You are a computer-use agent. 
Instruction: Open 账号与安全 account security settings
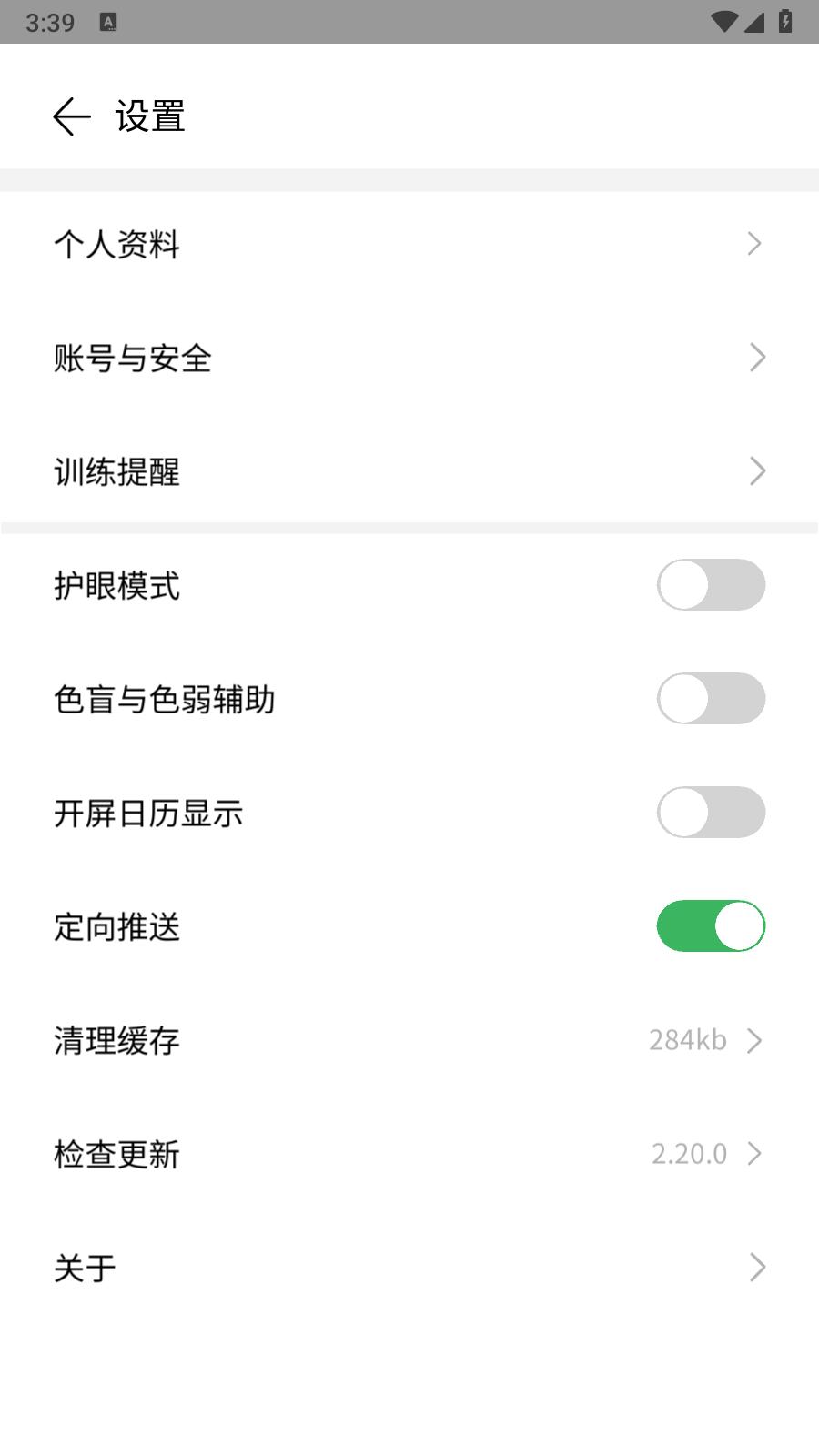(x=409, y=357)
